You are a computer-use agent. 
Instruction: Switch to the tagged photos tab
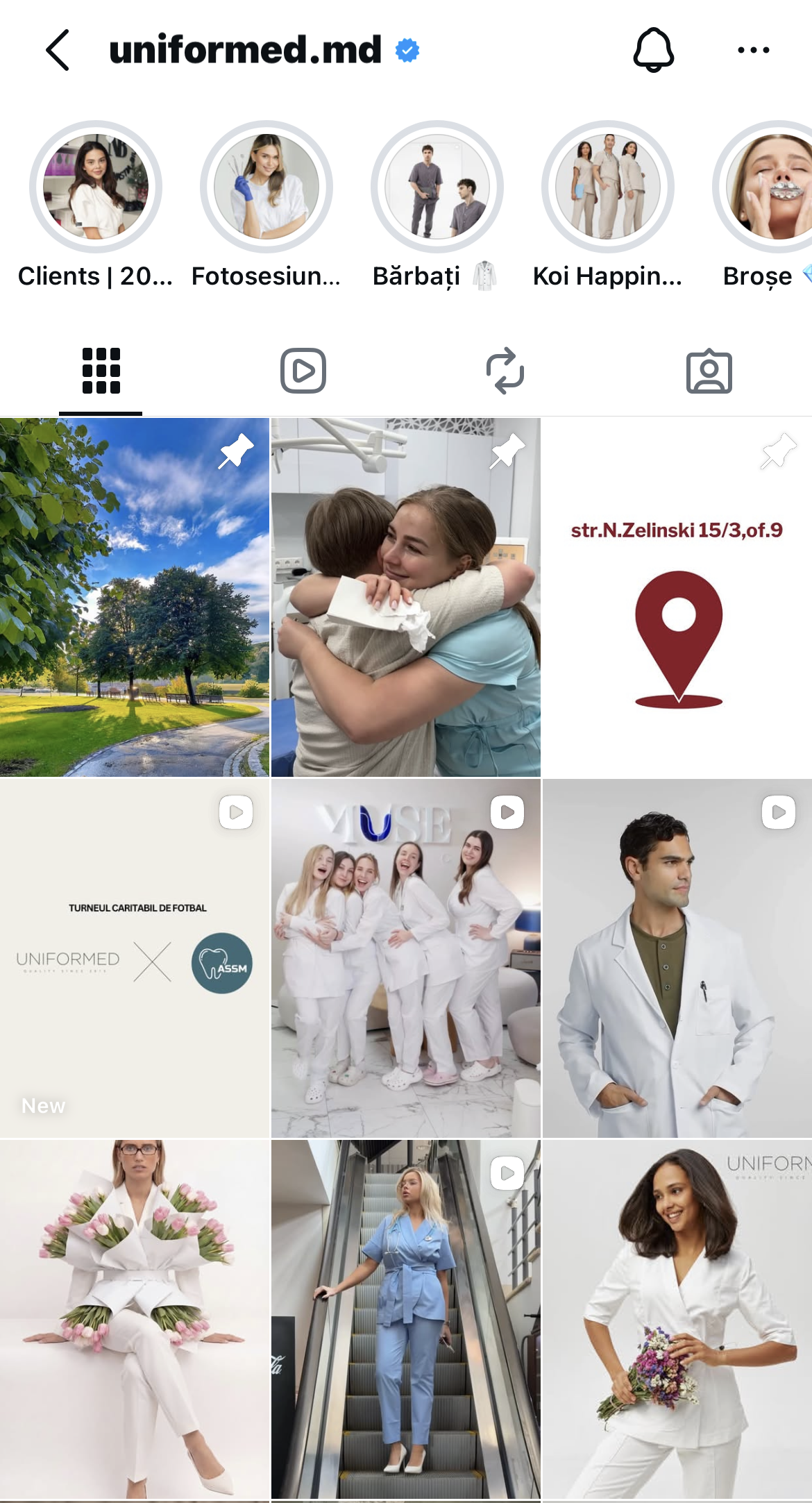[709, 371]
